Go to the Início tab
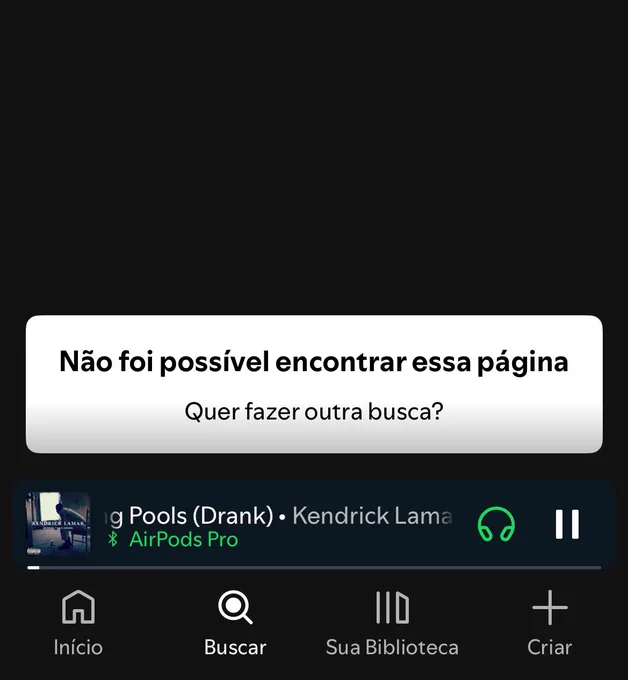This screenshot has width=628, height=680. (x=78, y=624)
